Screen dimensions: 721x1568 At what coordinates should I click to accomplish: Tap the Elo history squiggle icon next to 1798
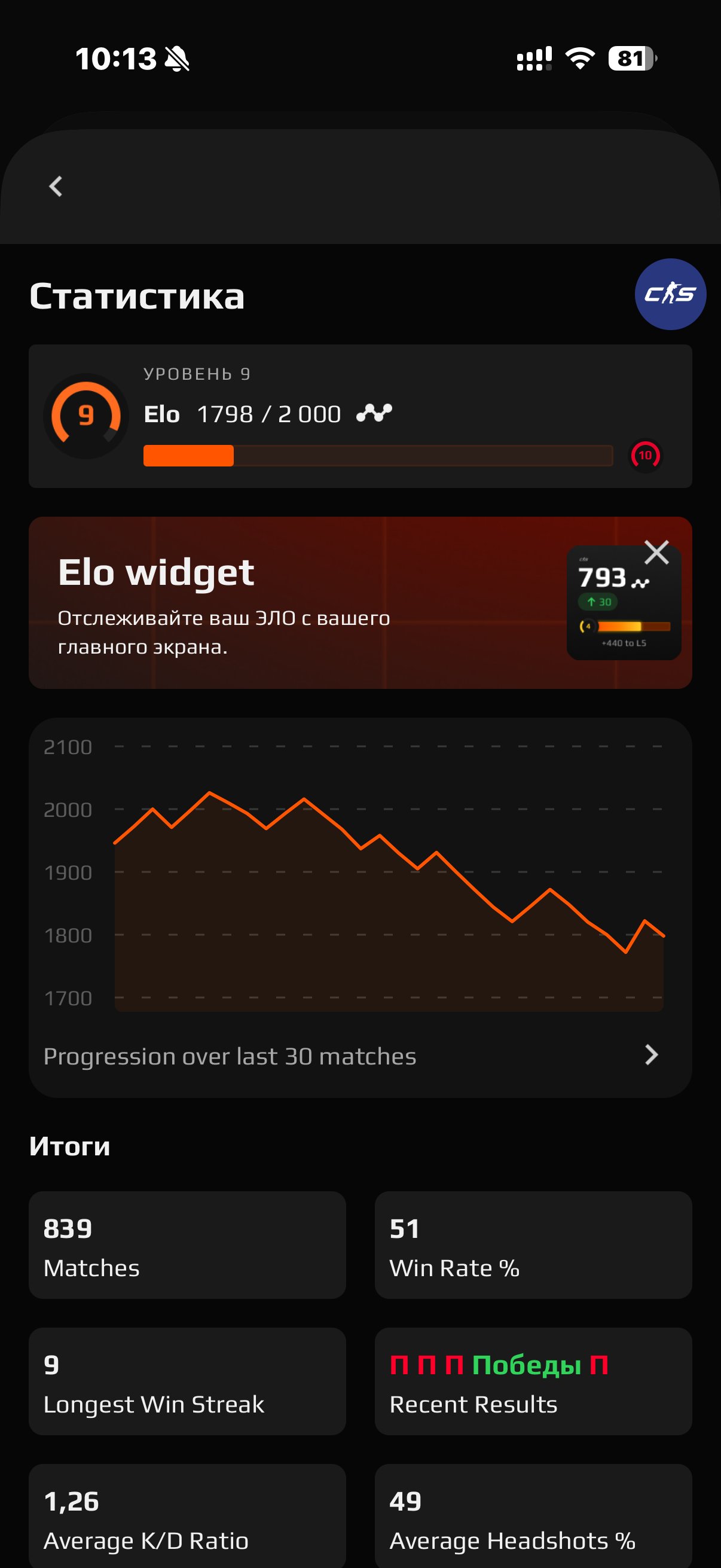pos(374,413)
